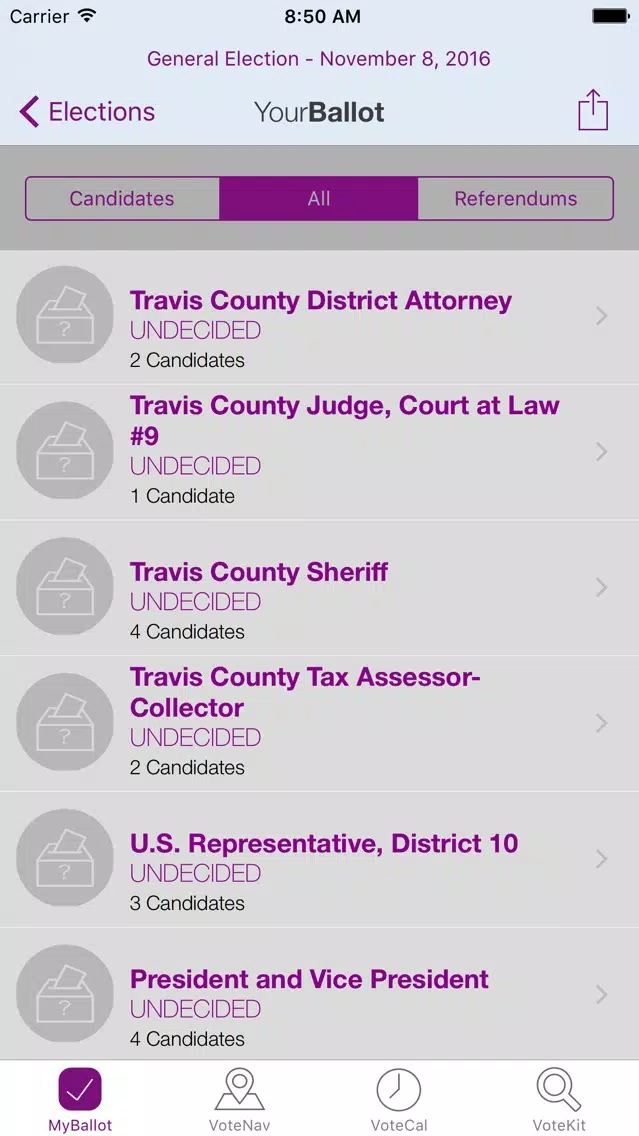View President and Vice President candidates
Viewport: 639px width, 1136px height.
pos(320,994)
